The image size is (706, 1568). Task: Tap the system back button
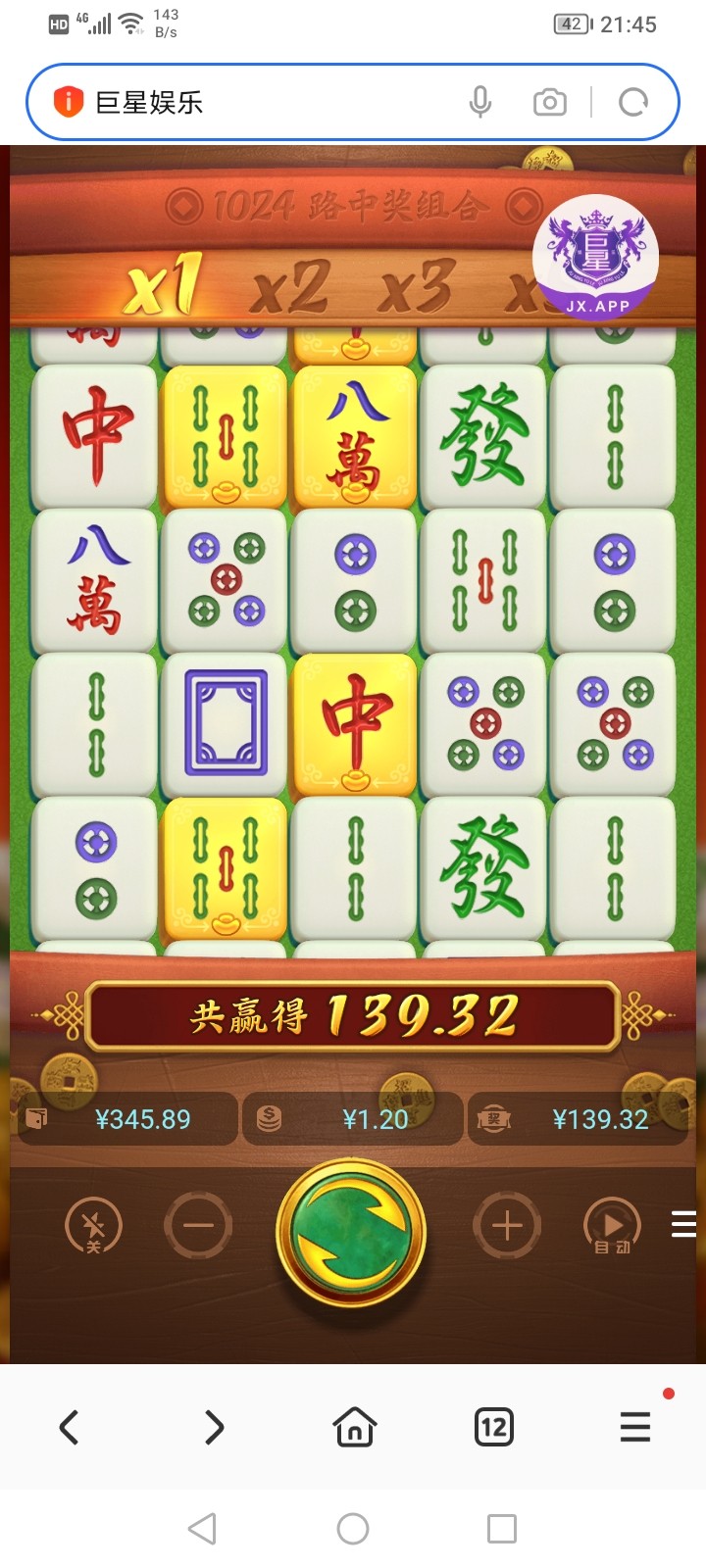coord(202,1529)
